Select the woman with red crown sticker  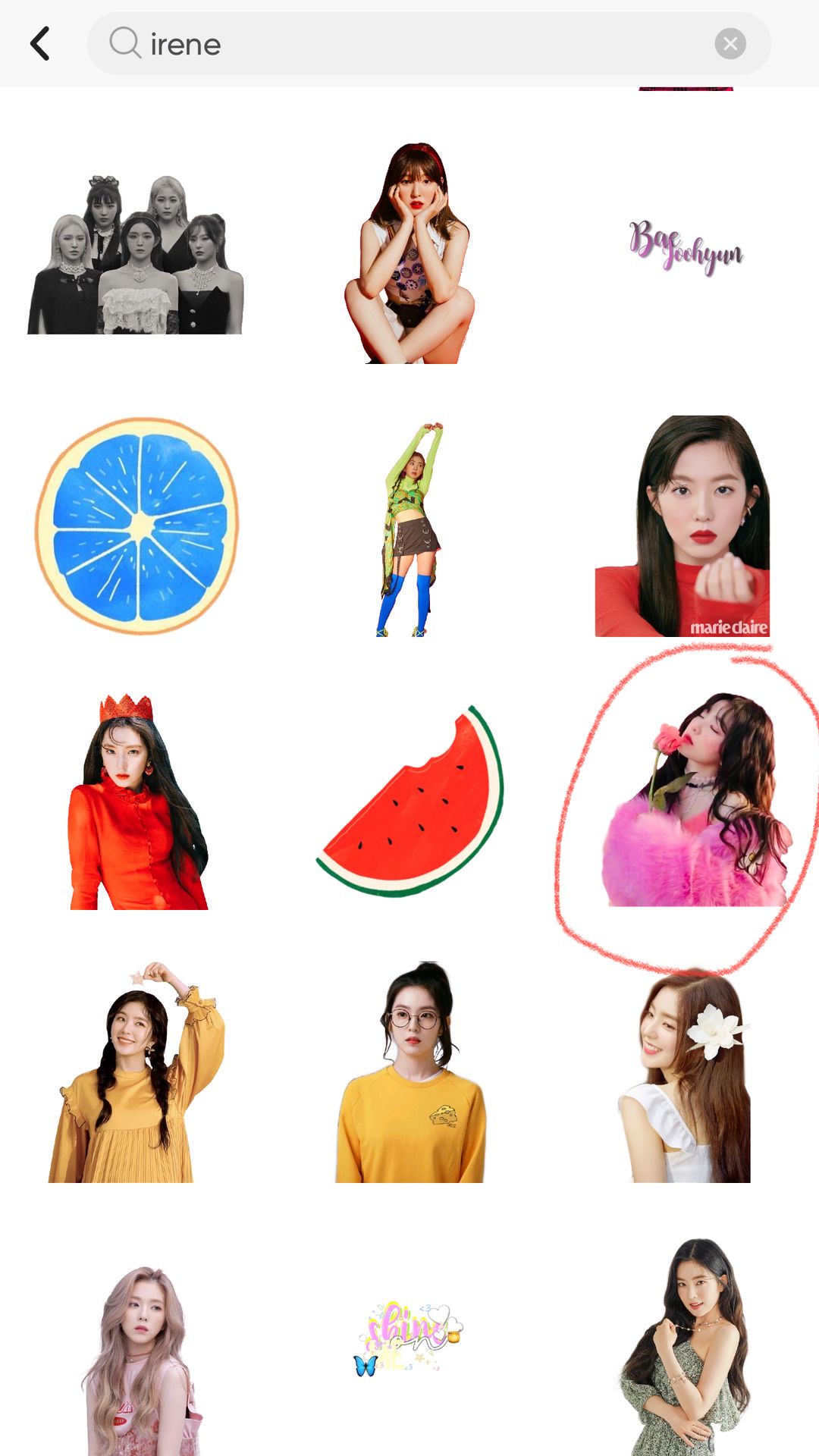click(137, 801)
